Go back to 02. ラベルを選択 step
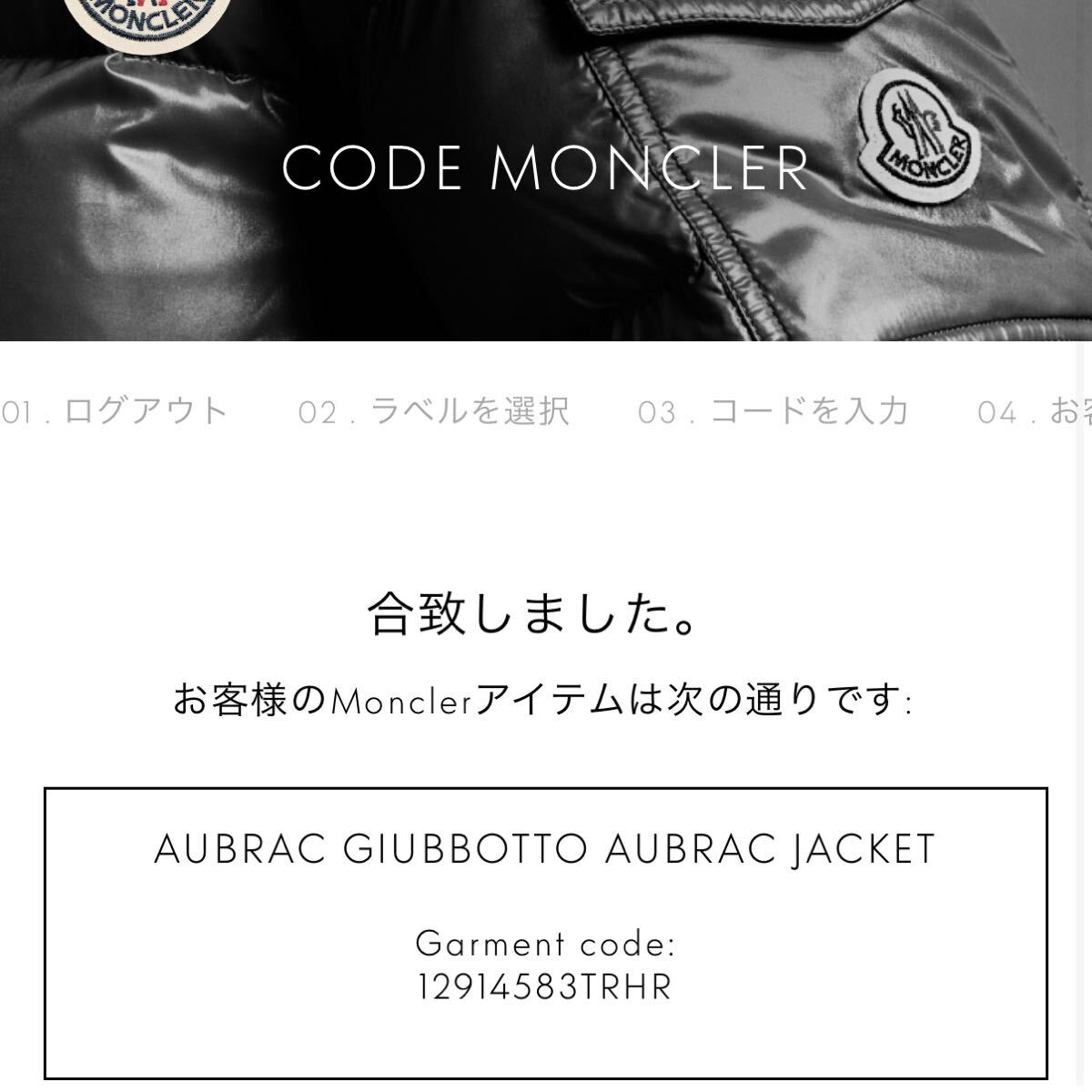Screen dimensions: 1092x1092 [x=434, y=411]
